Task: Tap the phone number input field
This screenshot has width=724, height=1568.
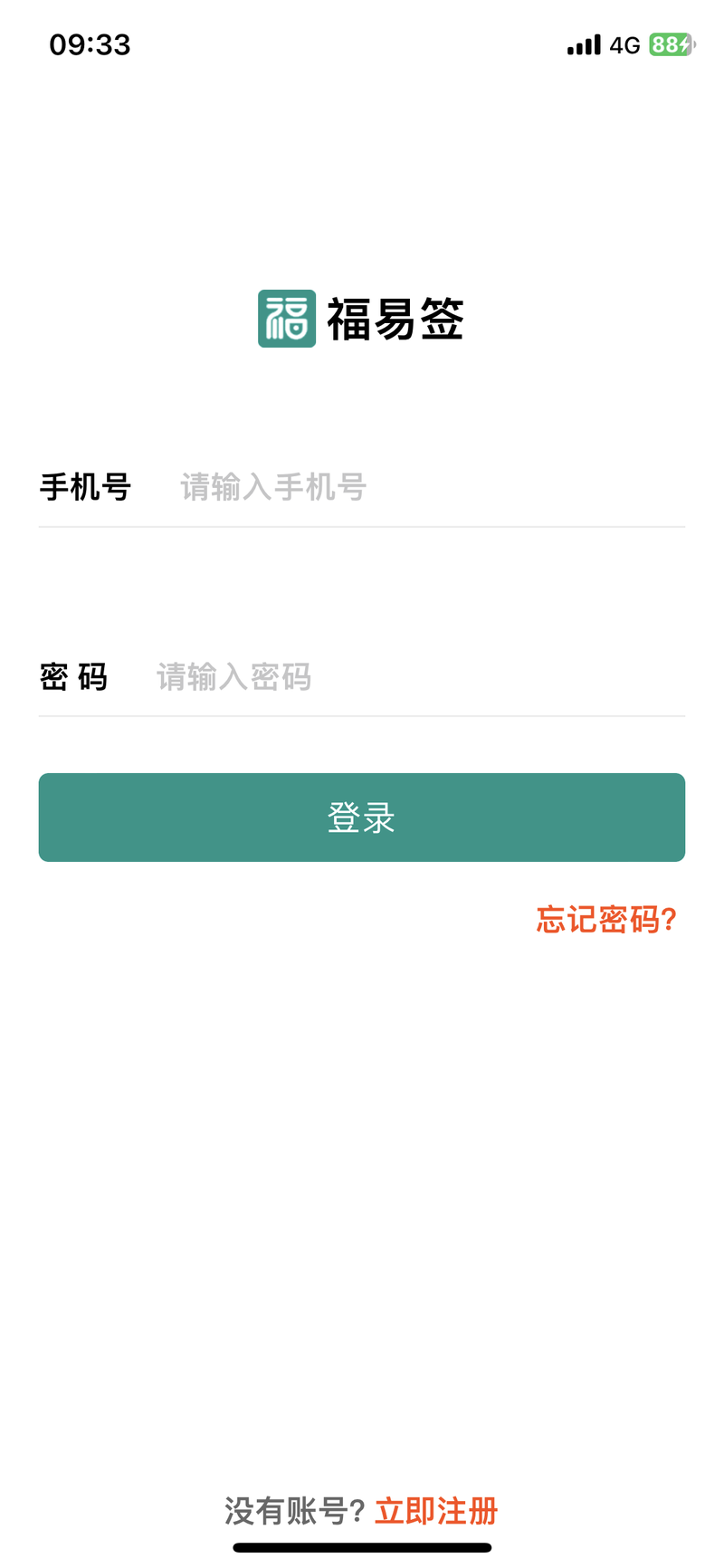Action: point(432,487)
